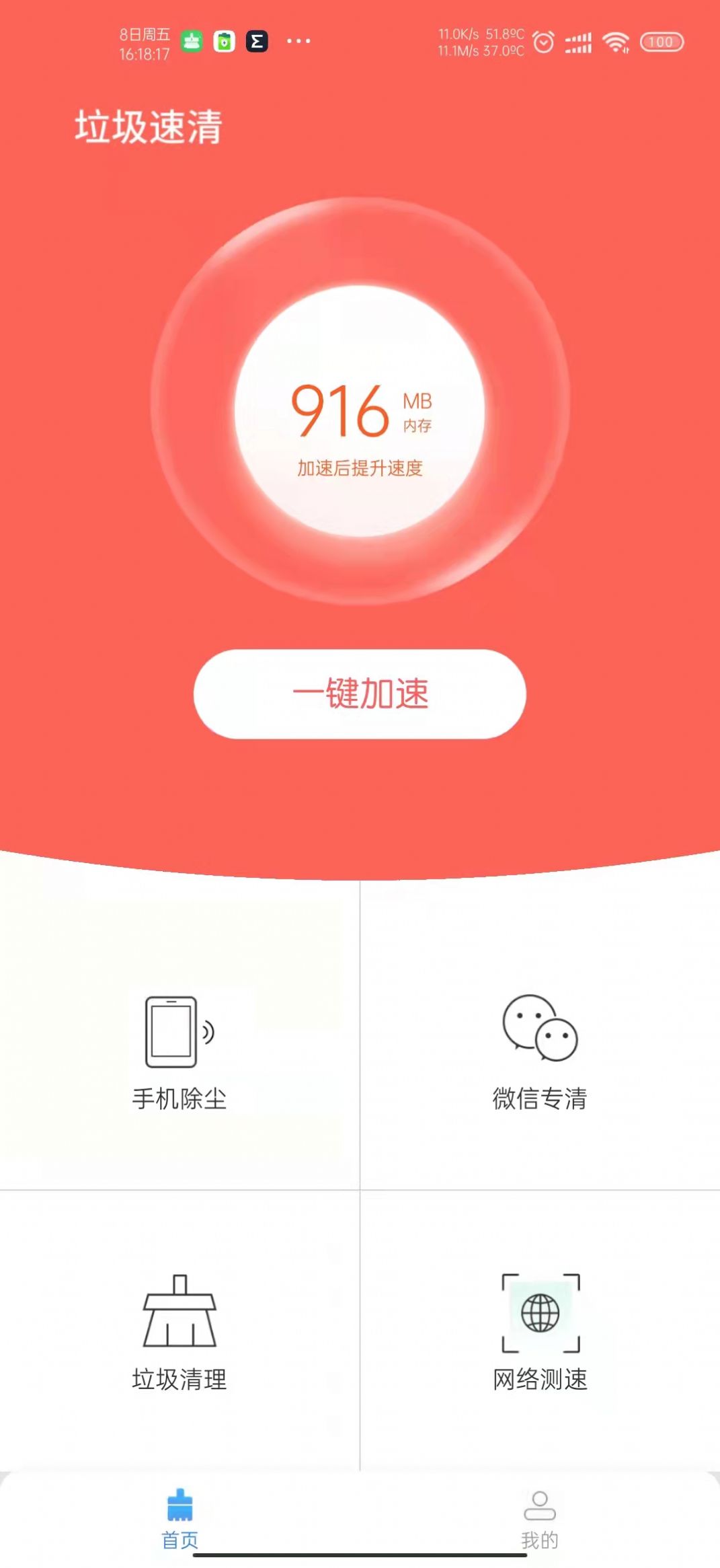This screenshot has height=1568, width=720.
Task: Tap the 加速后提升速度 label inside the circle
Action: click(x=360, y=467)
